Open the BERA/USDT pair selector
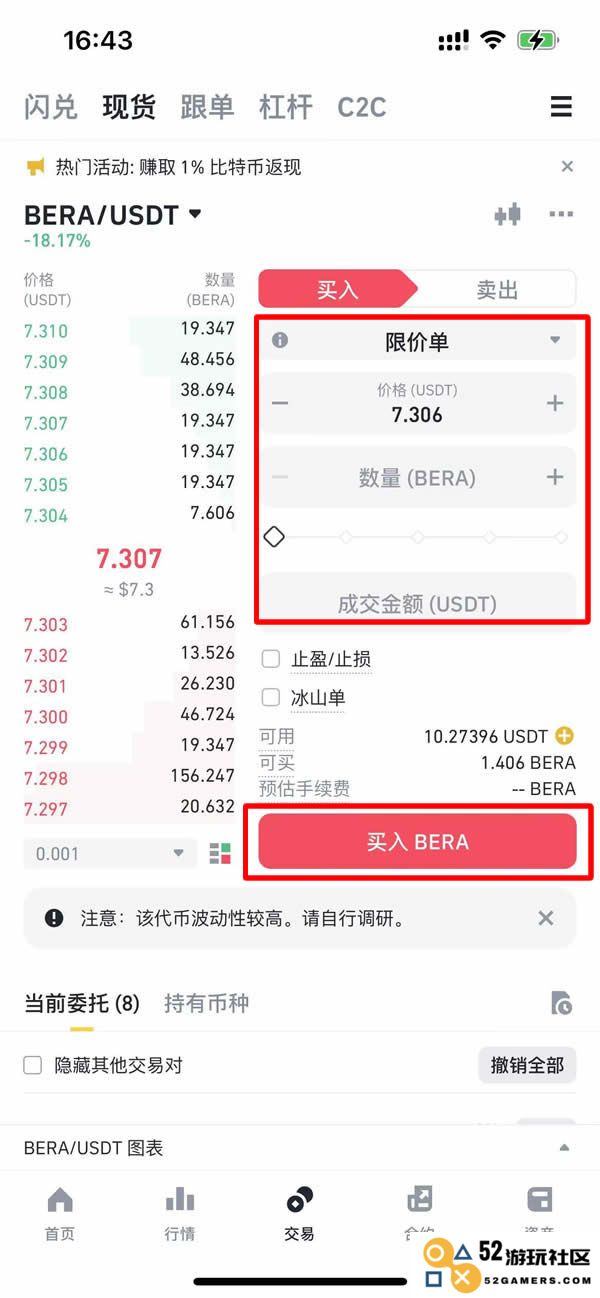Viewport: 600px width, 1298px height. [x=113, y=215]
